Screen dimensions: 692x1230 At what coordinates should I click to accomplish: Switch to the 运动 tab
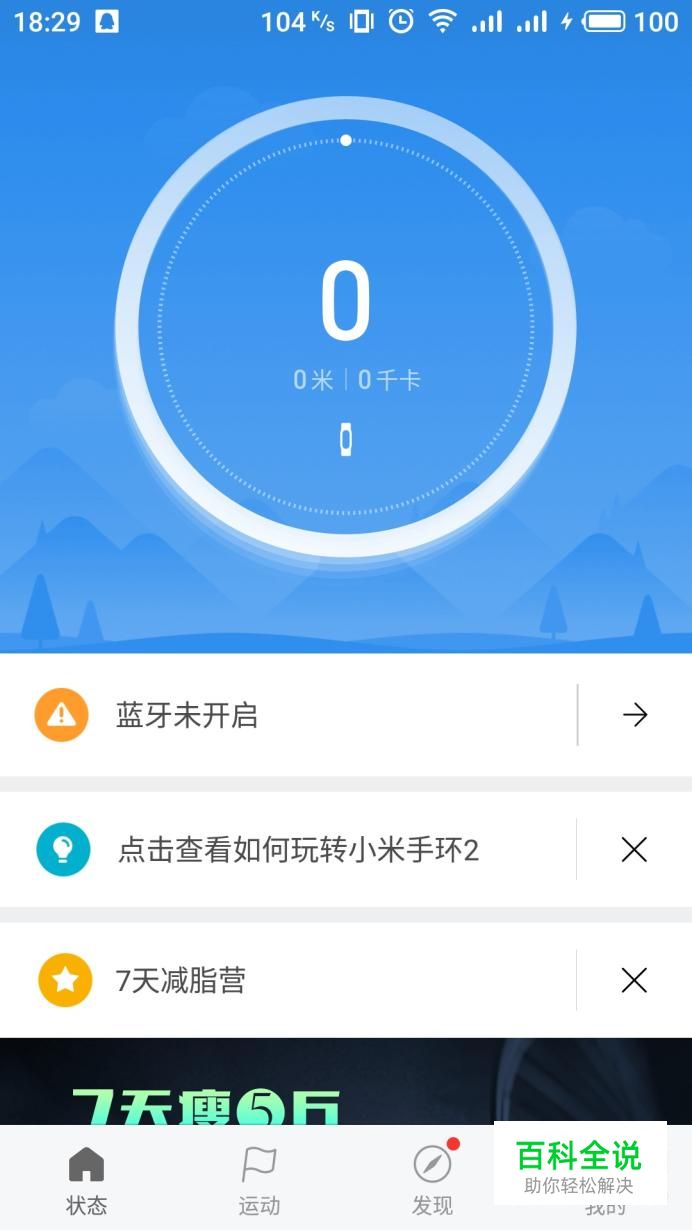point(259,1180)
